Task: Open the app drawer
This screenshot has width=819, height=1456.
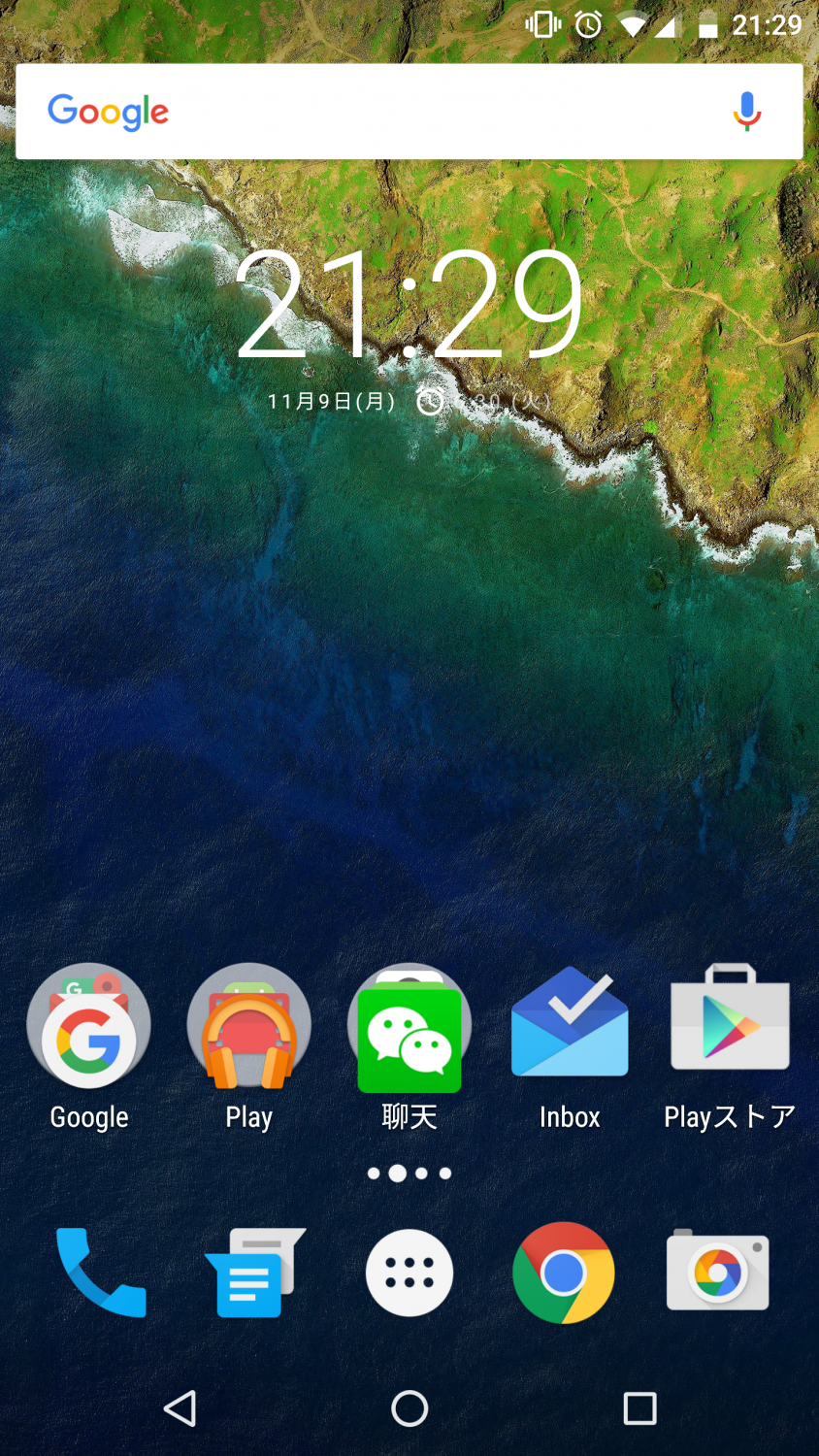Action: (x=409, y=1273)
